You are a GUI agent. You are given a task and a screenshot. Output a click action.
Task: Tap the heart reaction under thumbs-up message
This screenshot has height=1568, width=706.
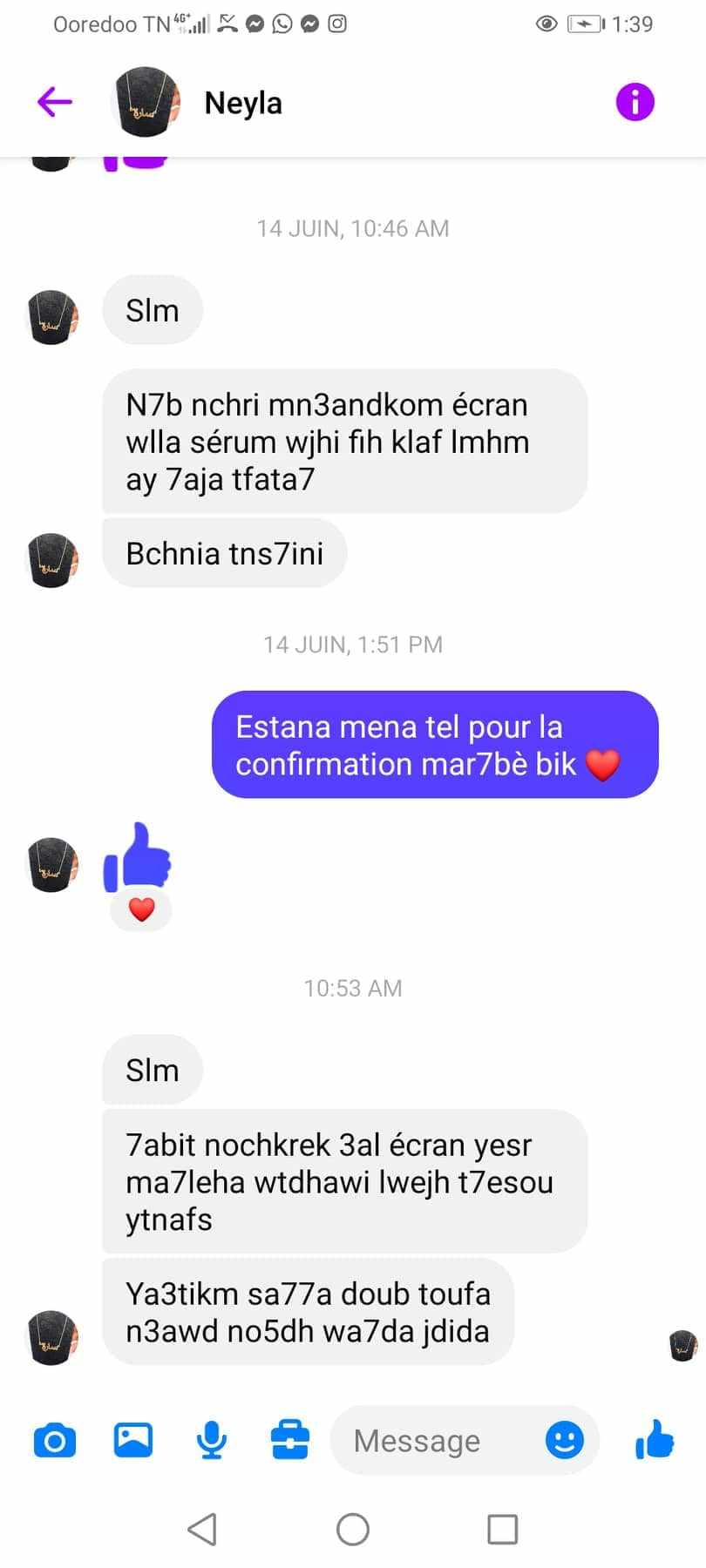(x=141, y=909)
